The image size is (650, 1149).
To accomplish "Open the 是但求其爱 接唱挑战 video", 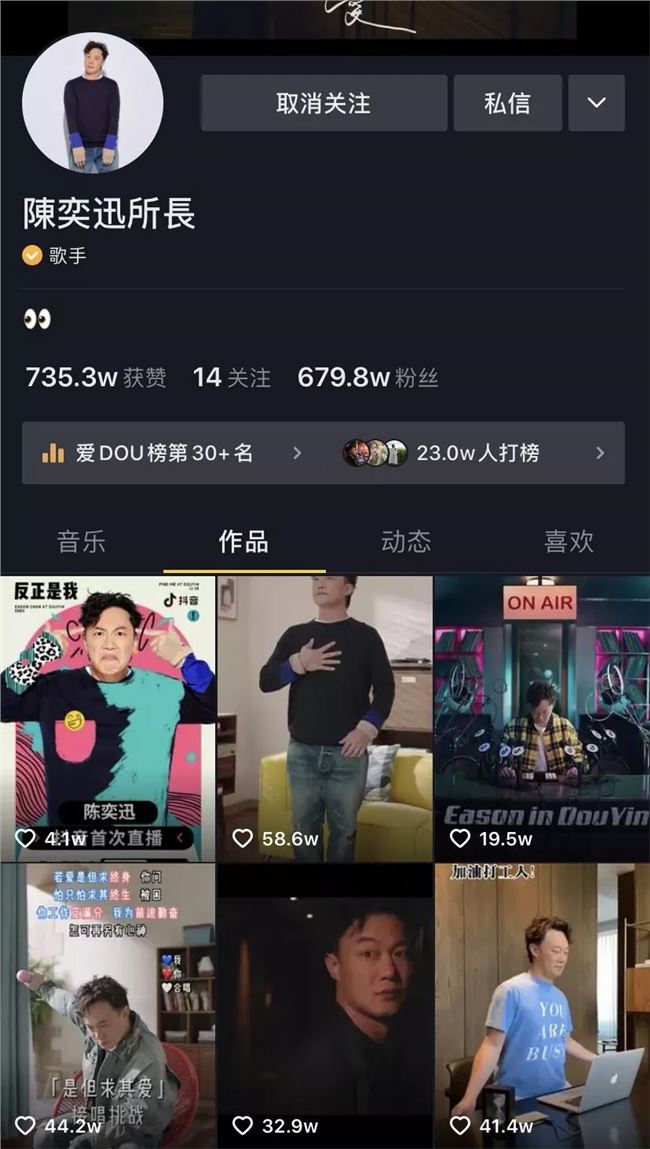I will [x=108, y=1005].
